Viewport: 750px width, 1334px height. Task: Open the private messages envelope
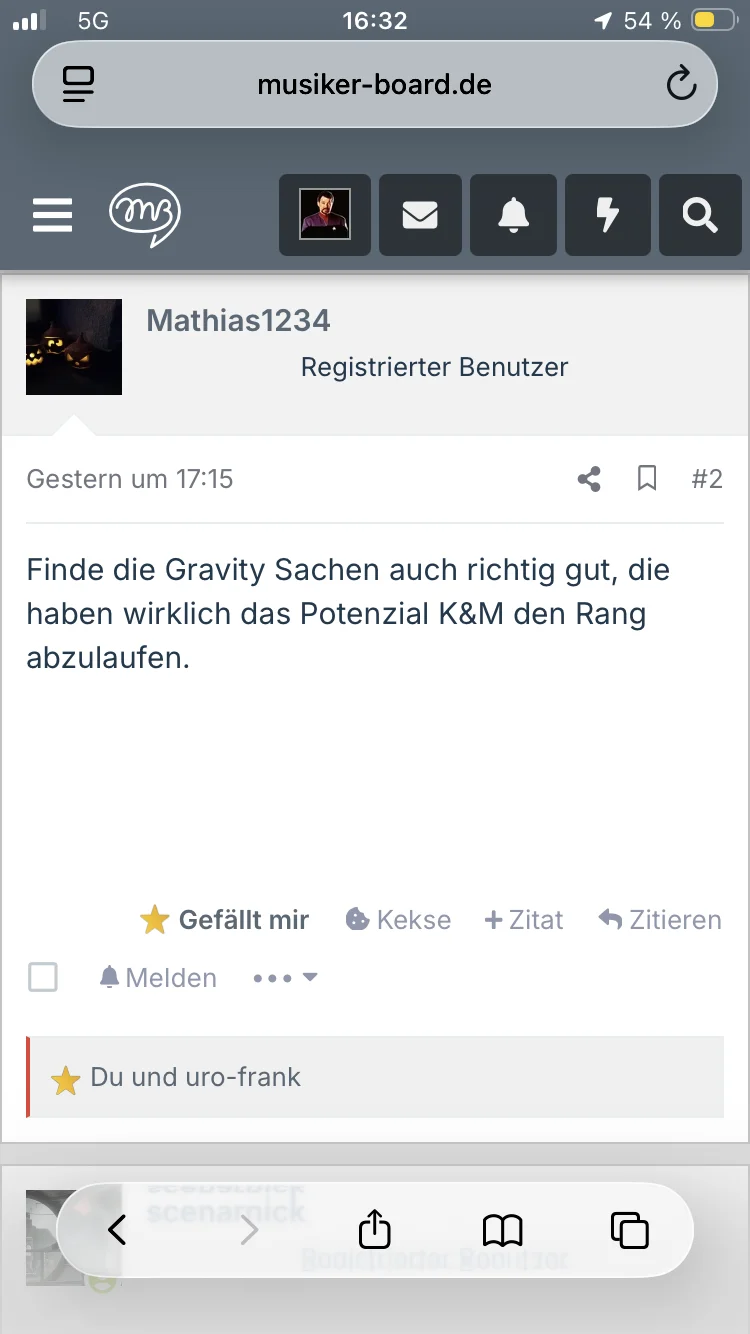(420, 214)
